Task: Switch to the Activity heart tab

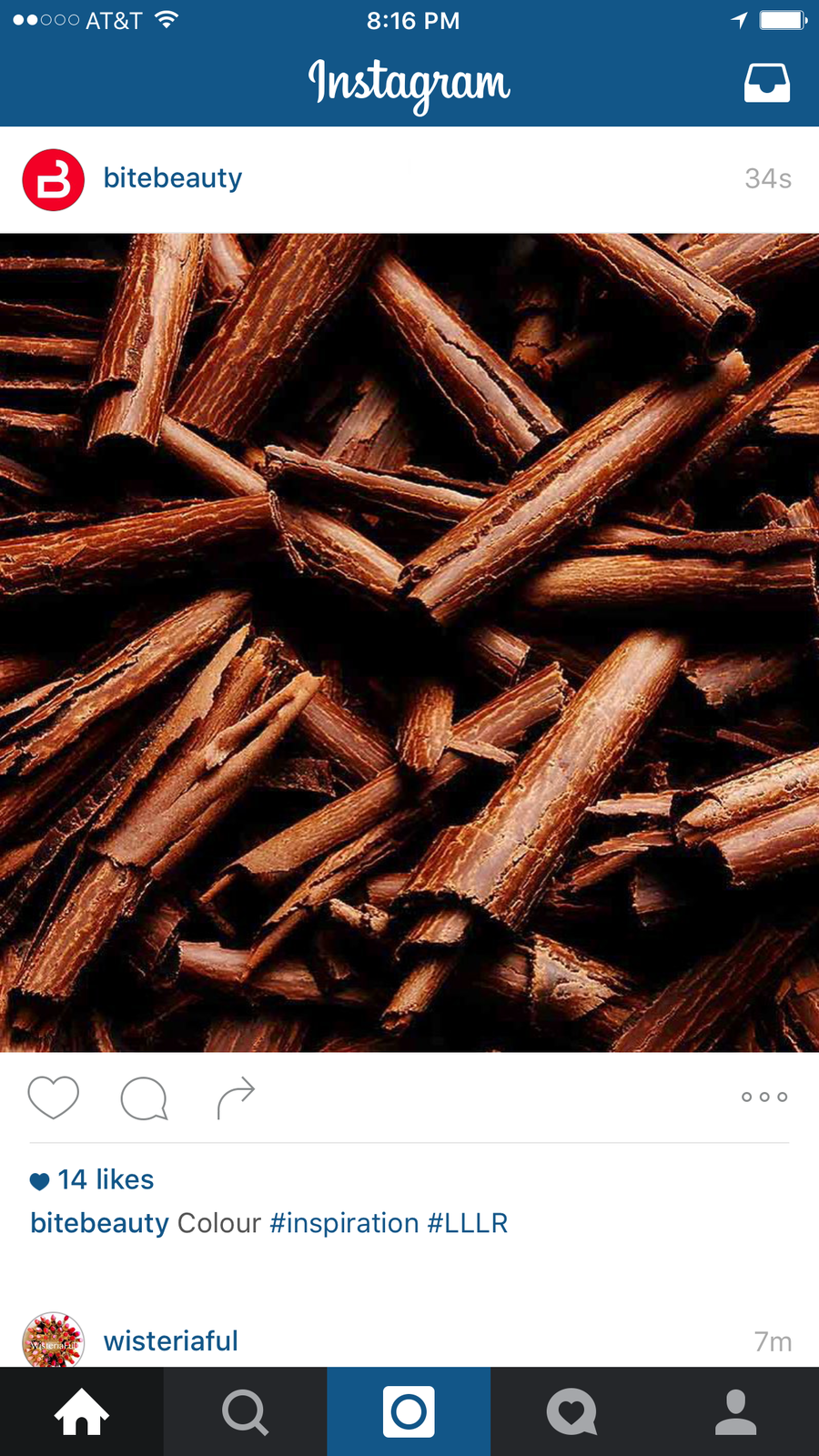Action: [x=572, y=1411]
